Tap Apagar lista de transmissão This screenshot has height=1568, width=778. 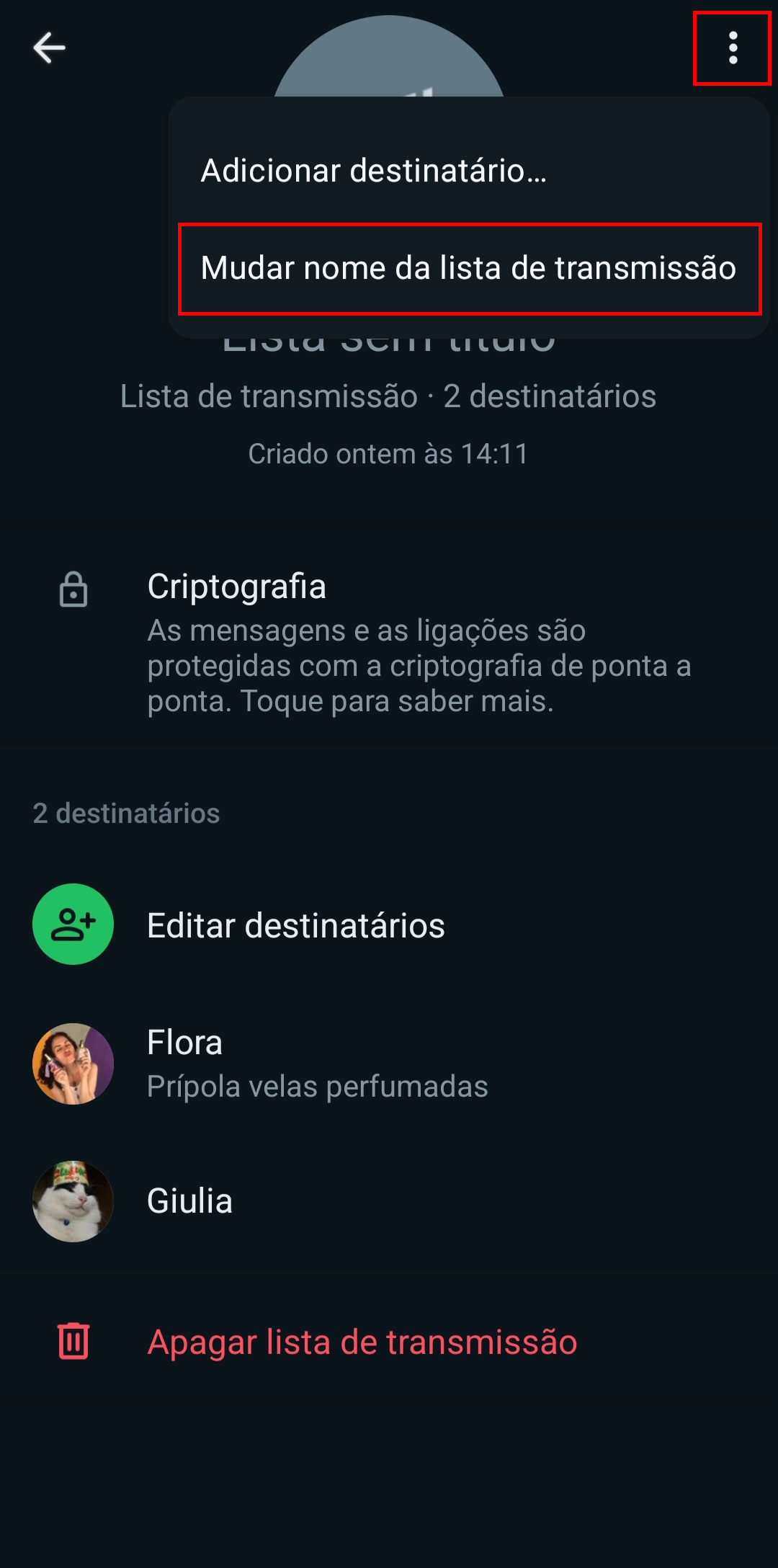pos(362,1342)
